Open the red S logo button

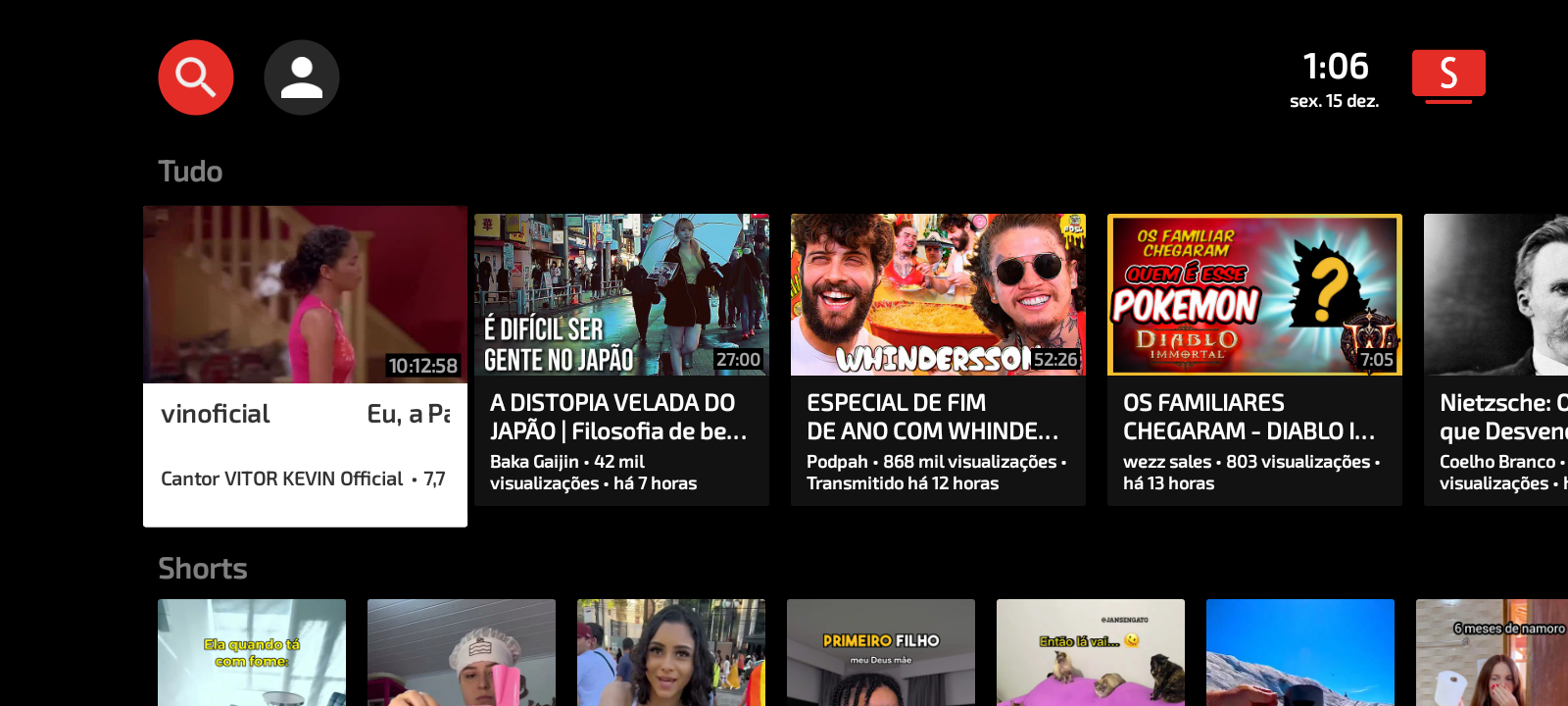pyautogui.click(x=1448, y=74)
